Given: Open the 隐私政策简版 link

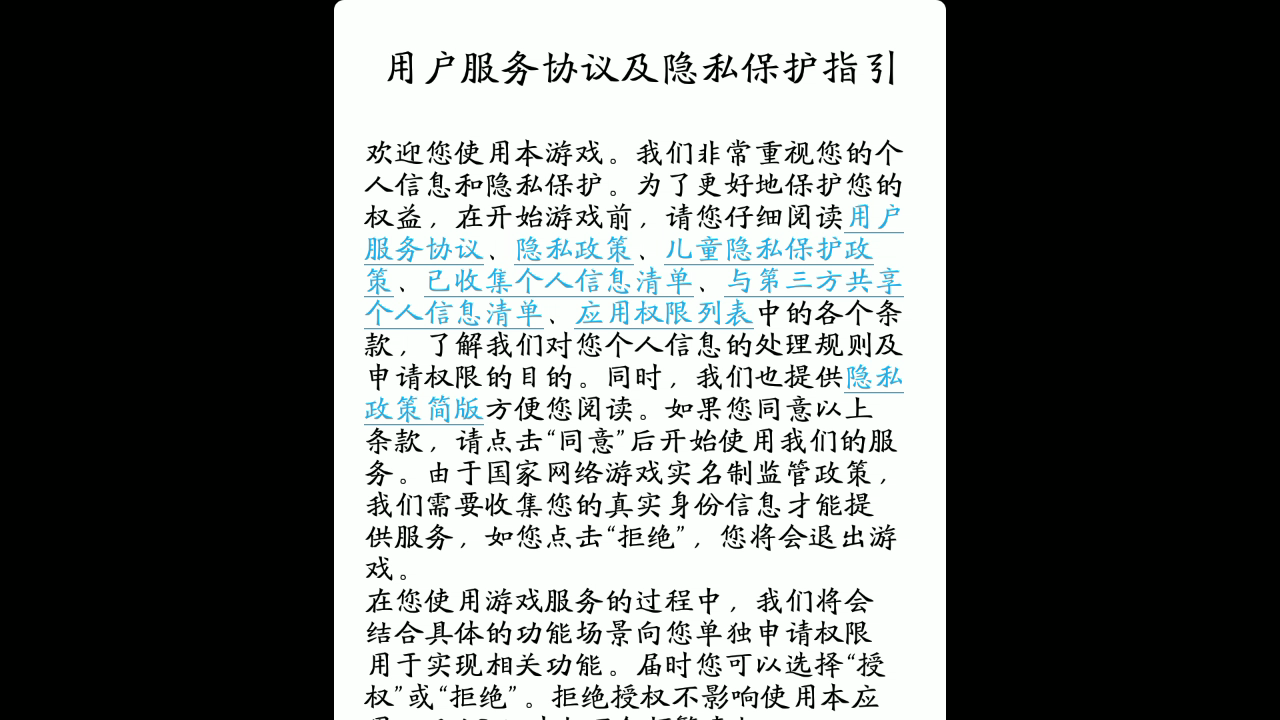Looking at the screenshot, I should click(424, 409).
